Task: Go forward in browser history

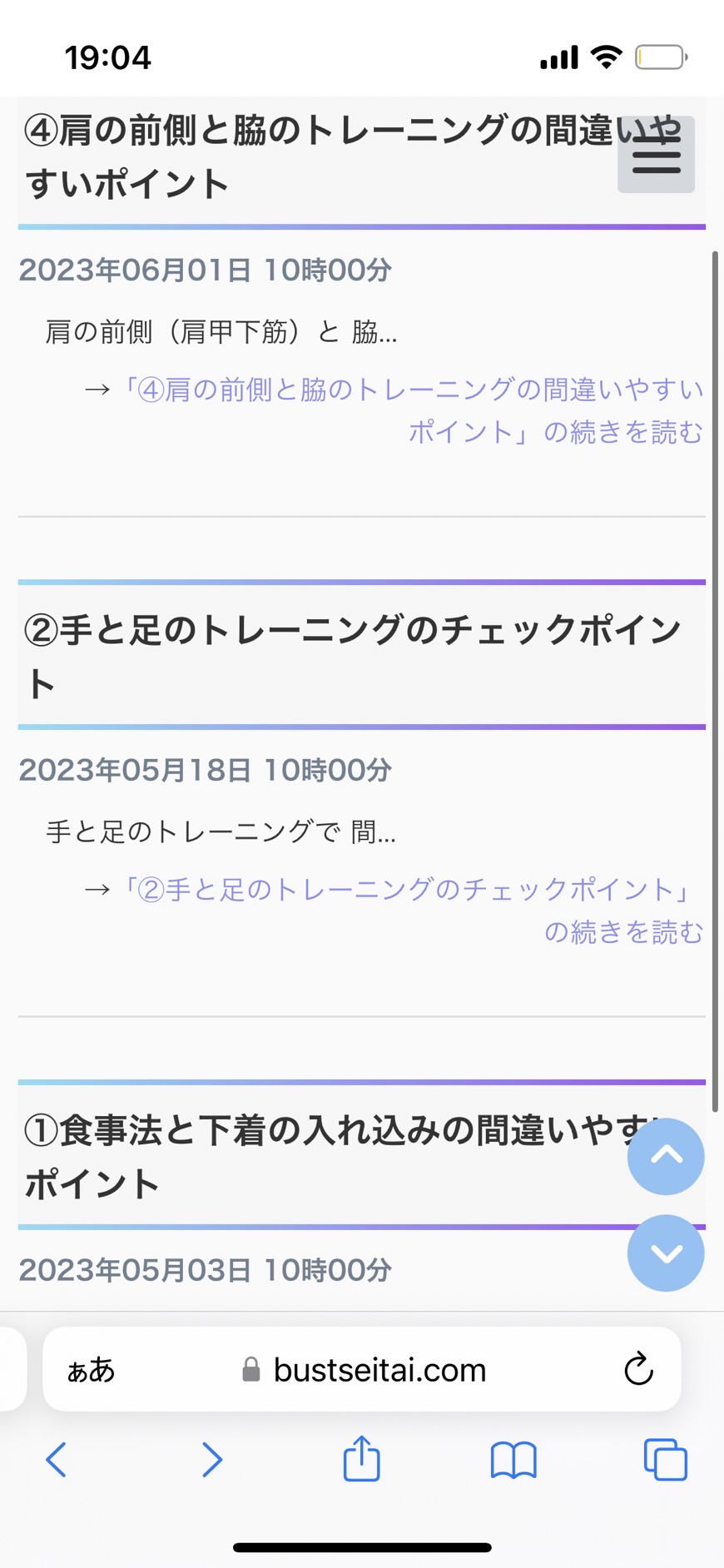Action: (x=212, y=1459)
